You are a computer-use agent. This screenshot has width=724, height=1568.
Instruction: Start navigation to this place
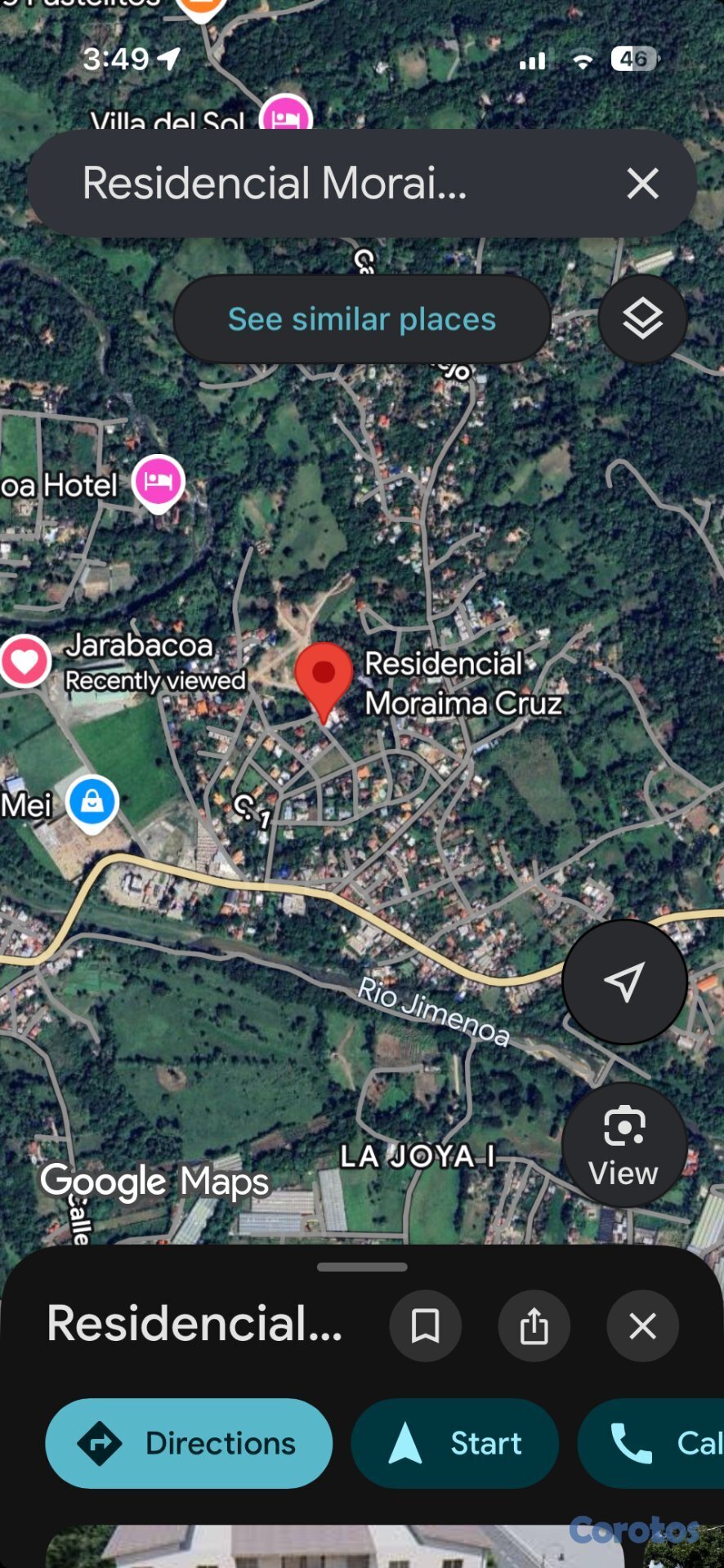pos(455,1443)
